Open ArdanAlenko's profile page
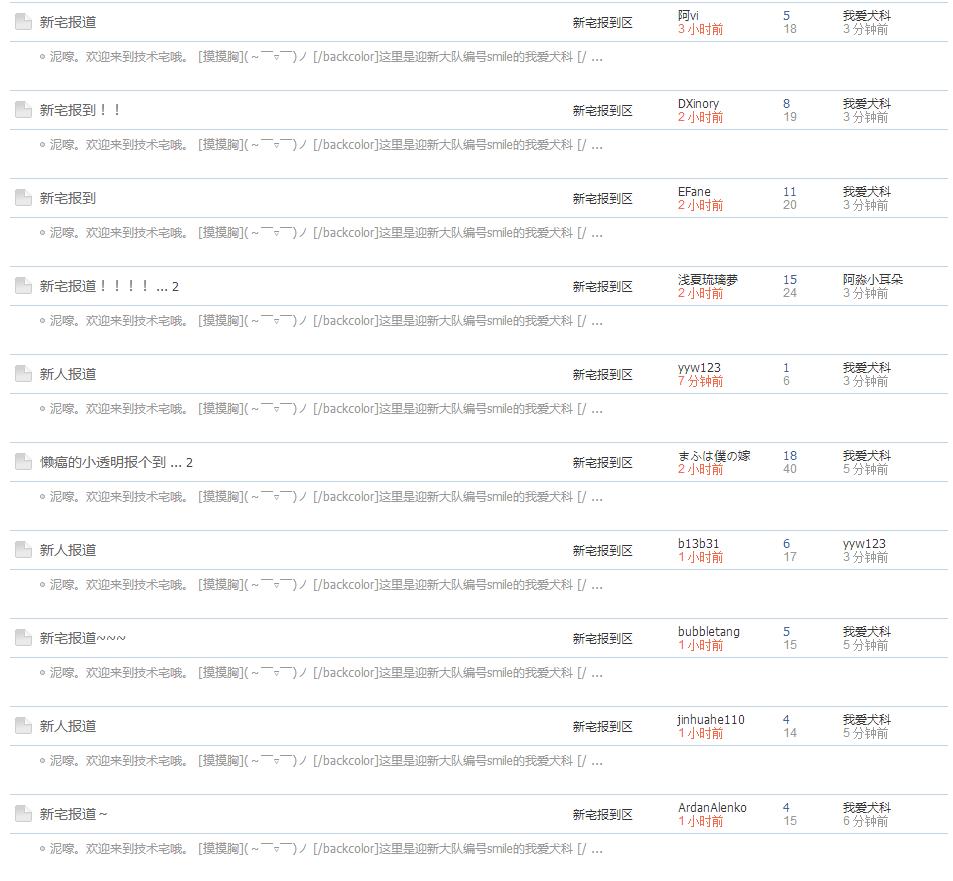953x881 pixels. coord(712,808)
